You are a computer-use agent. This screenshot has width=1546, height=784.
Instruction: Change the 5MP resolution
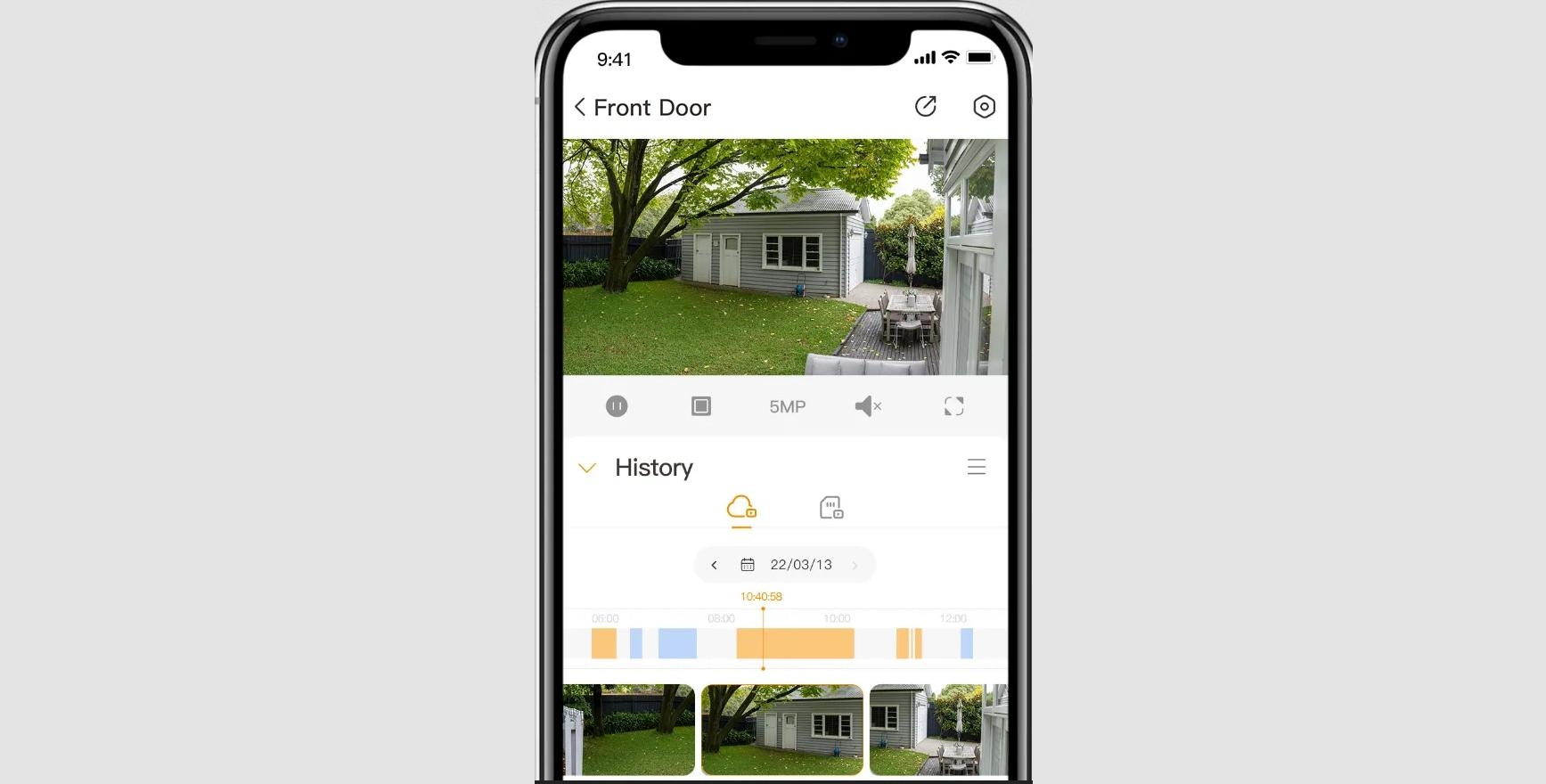(x=787, y=406)
